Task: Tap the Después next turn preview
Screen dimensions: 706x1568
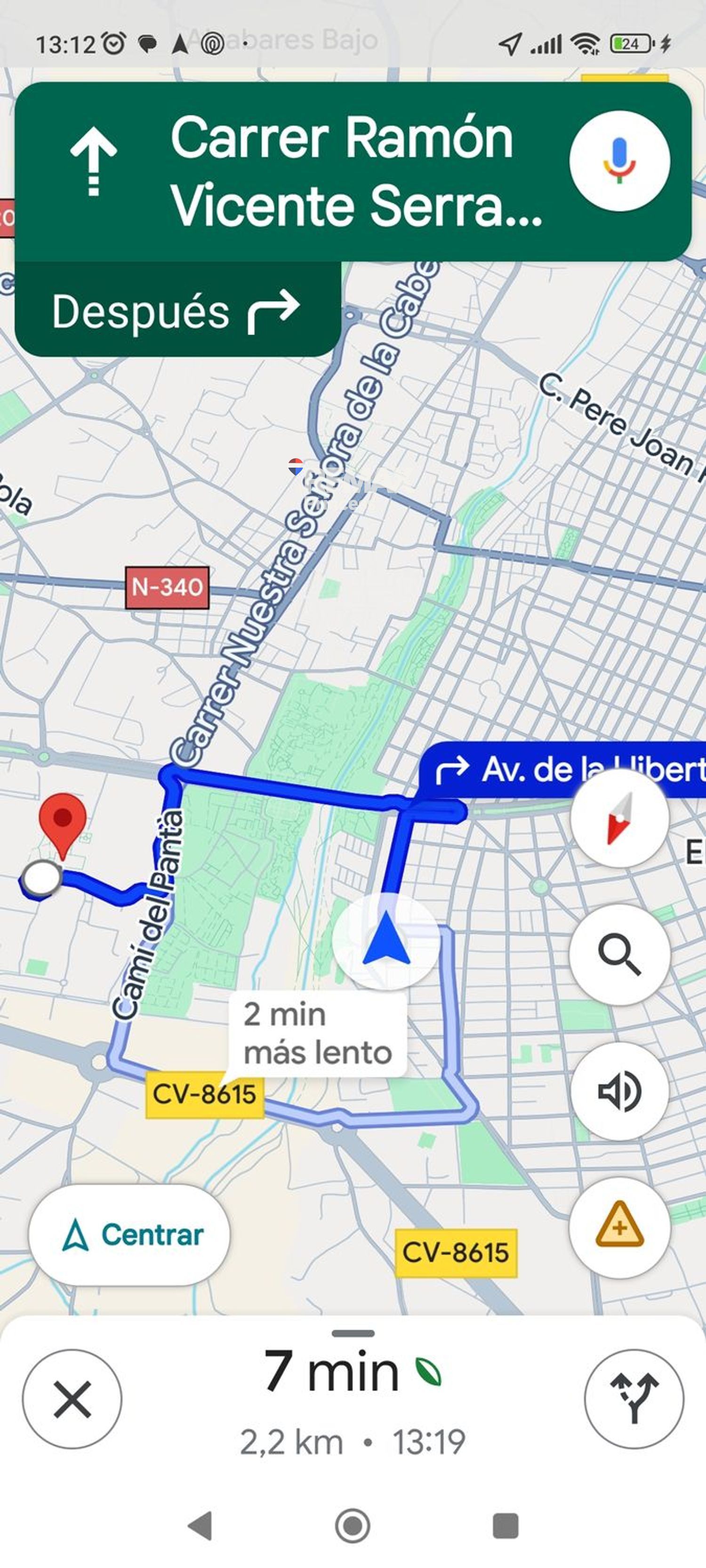Action: coord(176,311)
